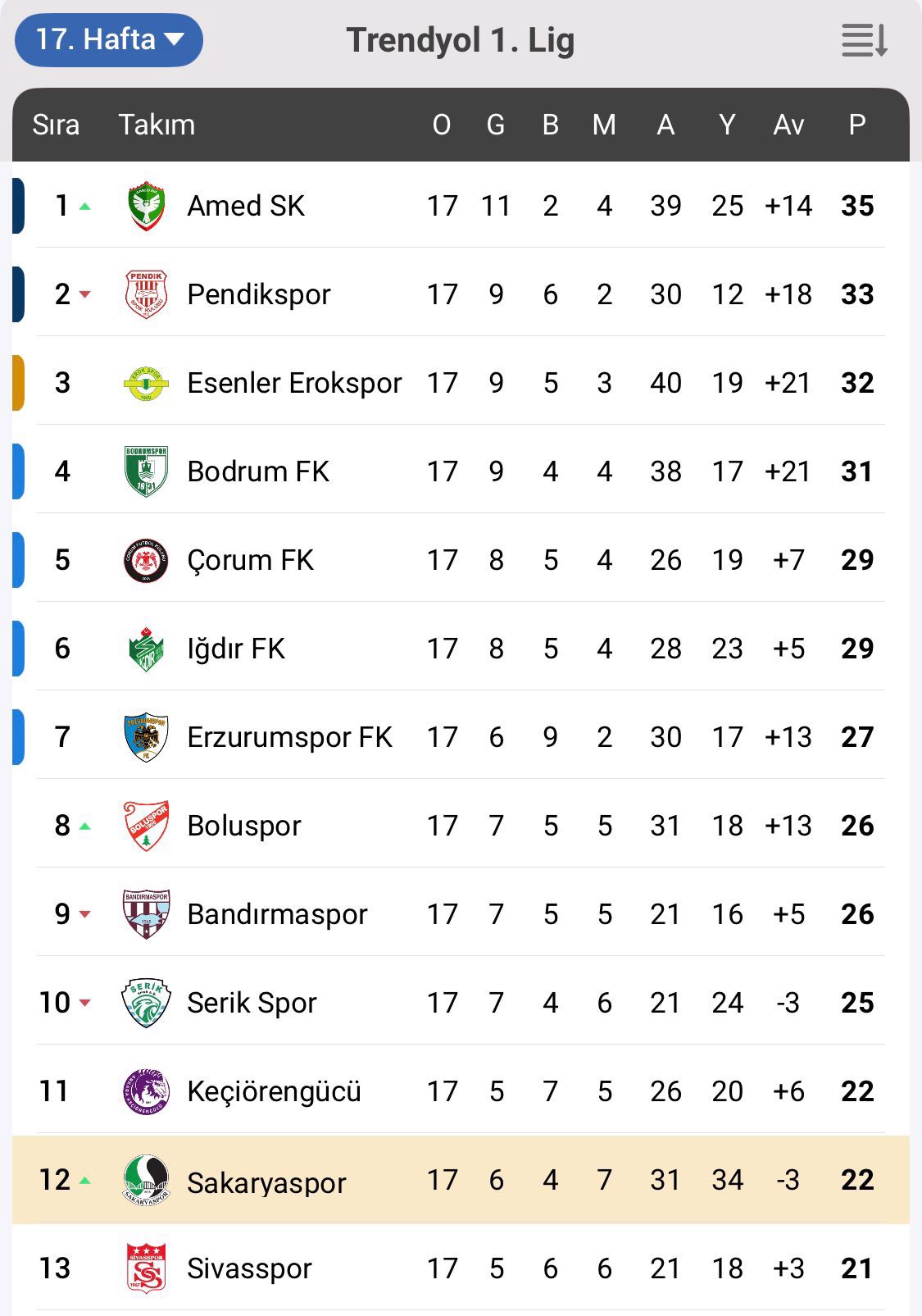Open Bandırmaspor row
Viewport: 922px width, 1316px height.
point(277,914)
